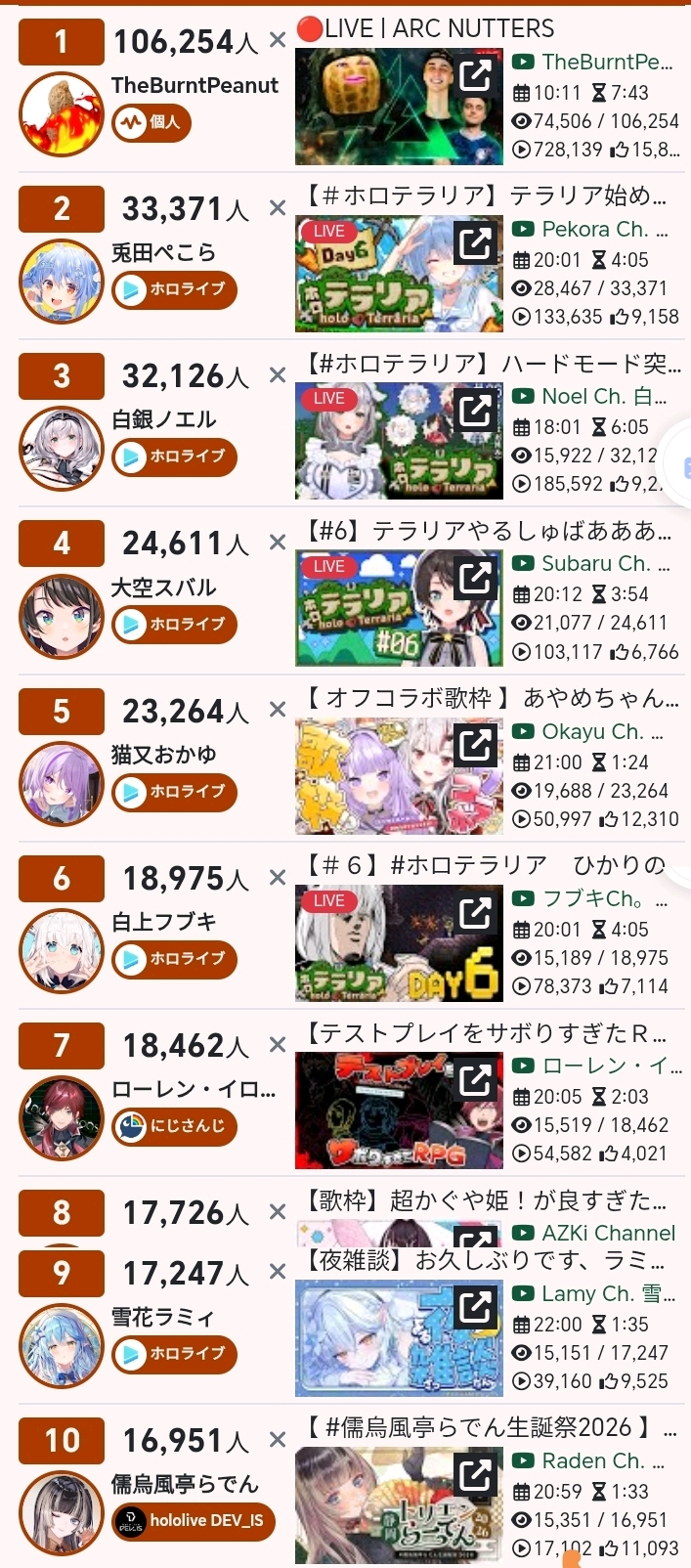Open AZKi Channel link
The image size is (691, 1568).
pyautogui.click(x=596, y=1233)
